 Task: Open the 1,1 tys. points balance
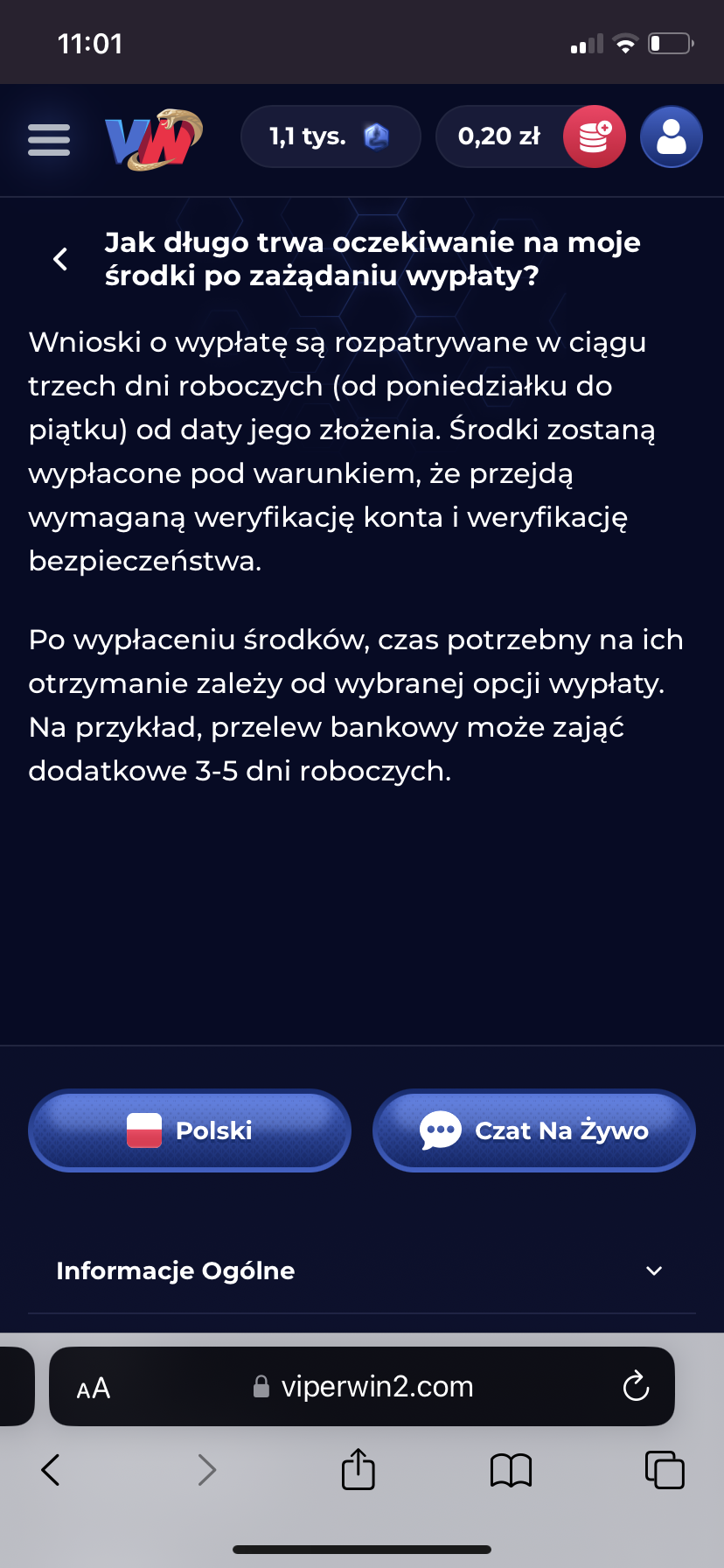330,136
